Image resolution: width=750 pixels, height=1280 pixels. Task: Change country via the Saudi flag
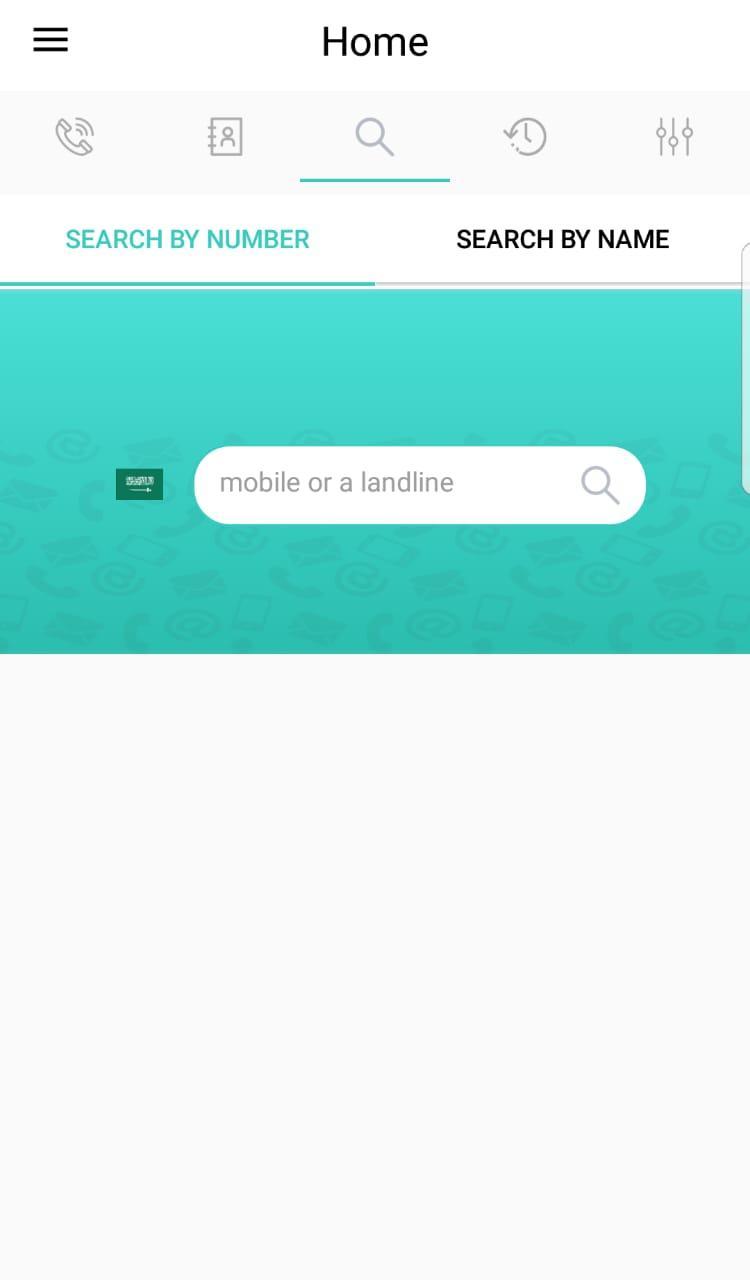pyautogui.click(x=139, y=484)
